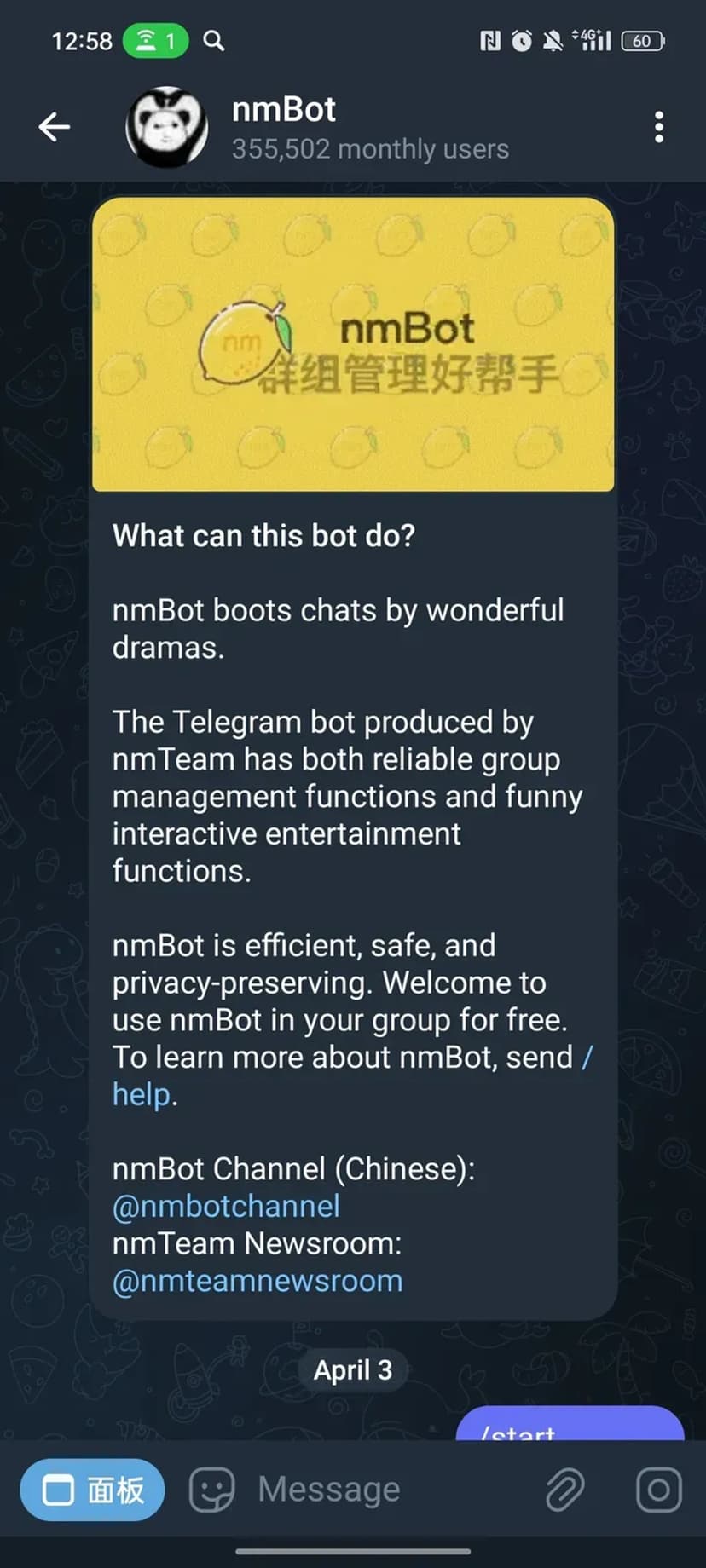Open the @nmteamnewsroom link

(x=258, y=1281)
